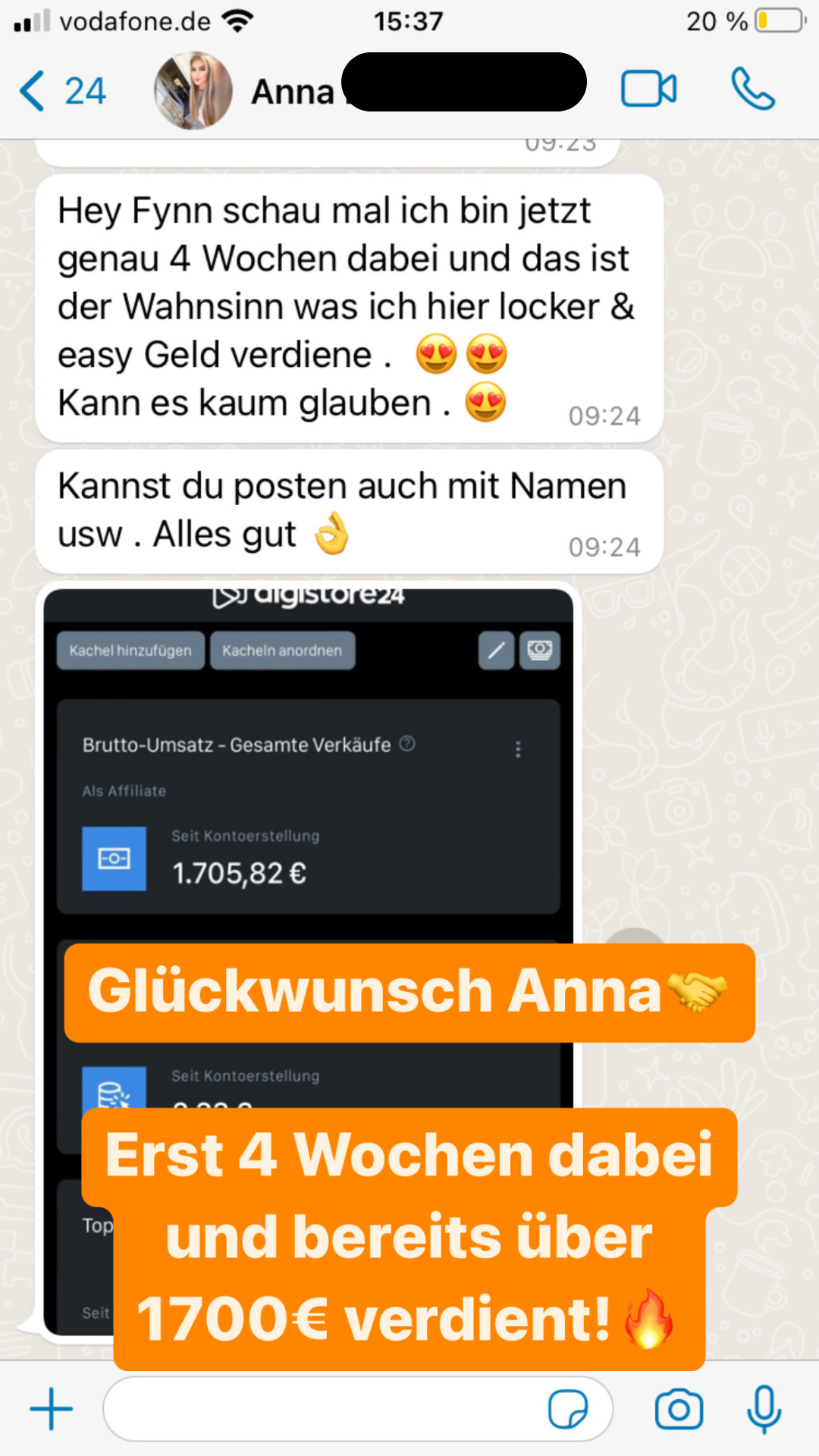The width and height of the screenshot is (819, 1456).
Task: Open the attachment plus menu
Action: coord(52,1409)
